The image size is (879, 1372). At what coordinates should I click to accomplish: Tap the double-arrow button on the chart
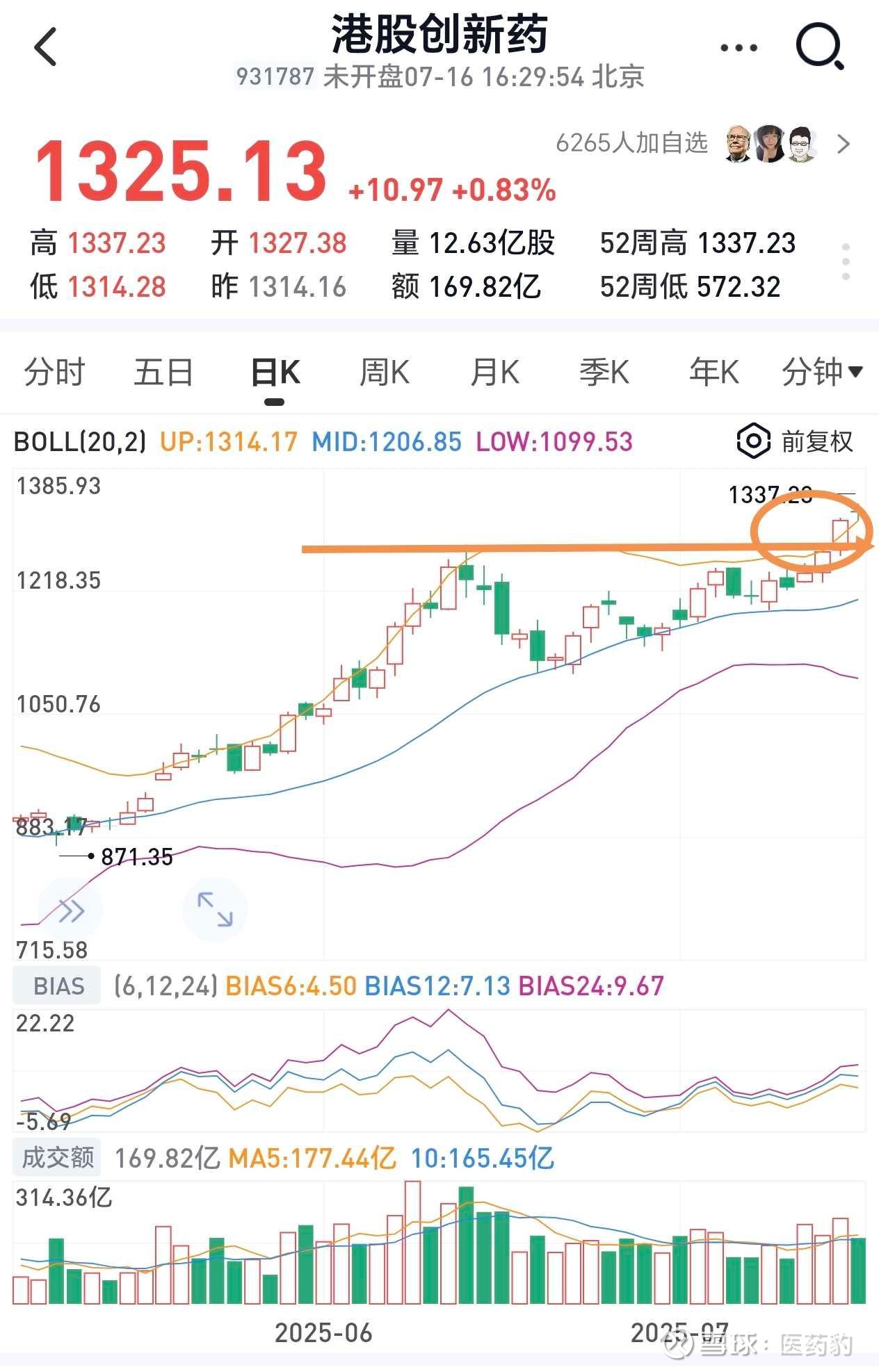click(x=70, y=910)
